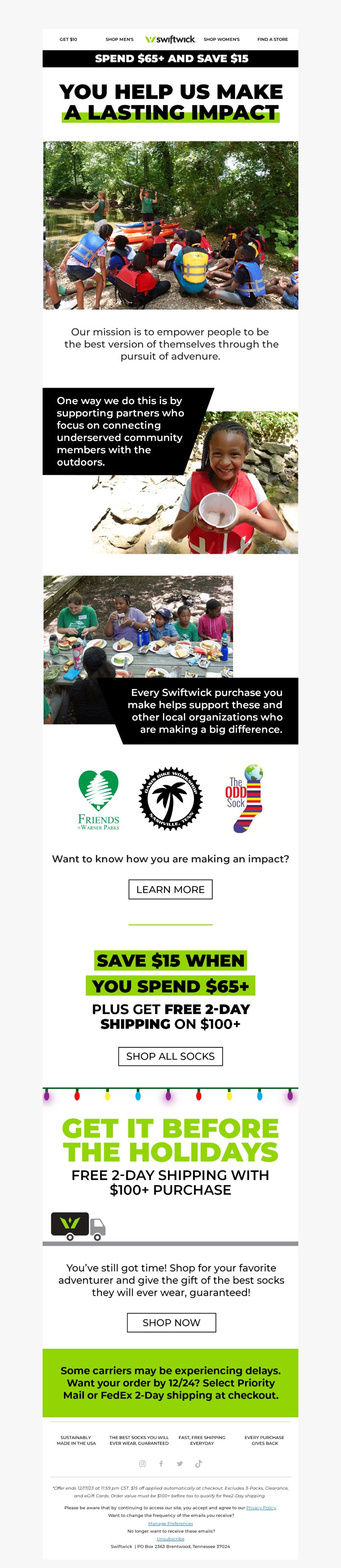Open Manage Preferences link
Viewport: 341px width, 1568px height.
[x=170, y=1524]
